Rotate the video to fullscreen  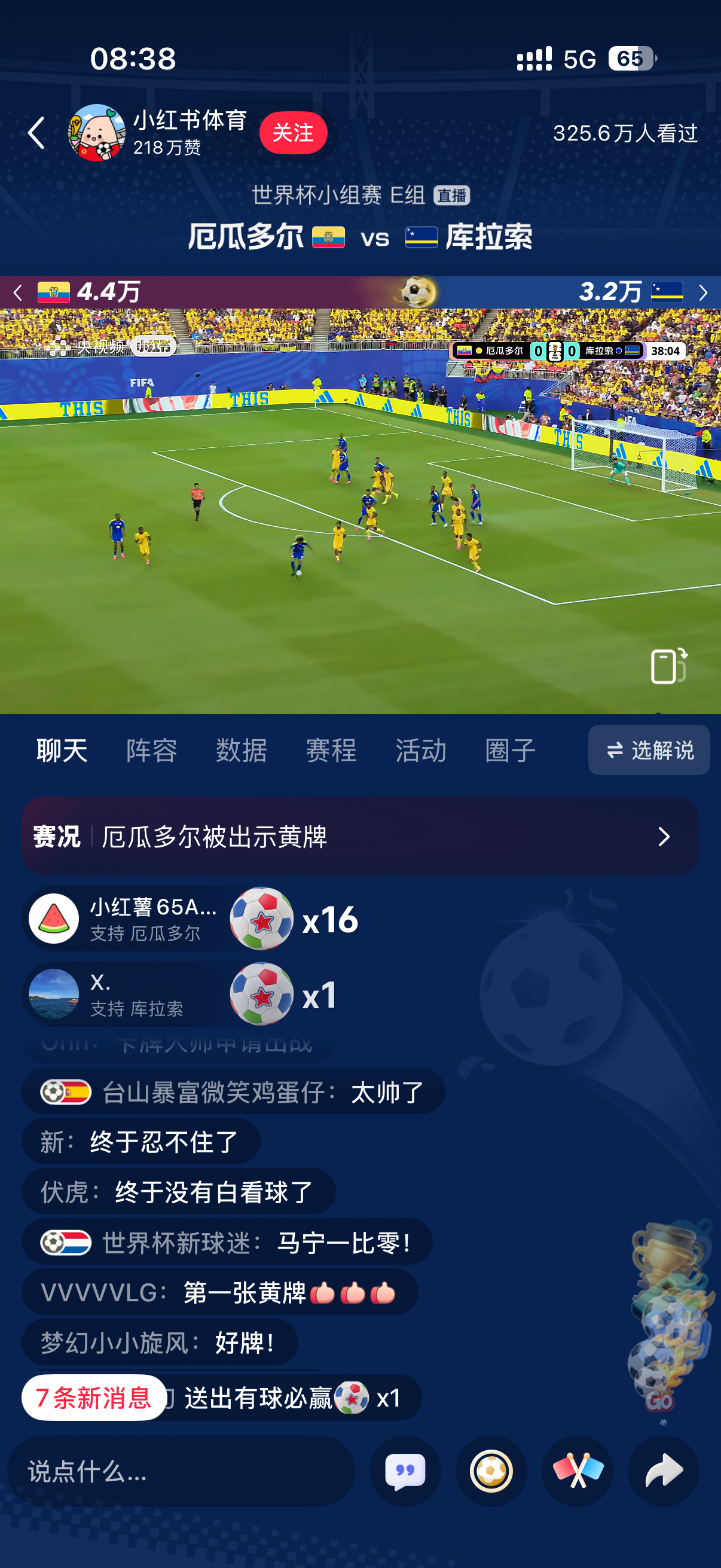click(668, 666)
